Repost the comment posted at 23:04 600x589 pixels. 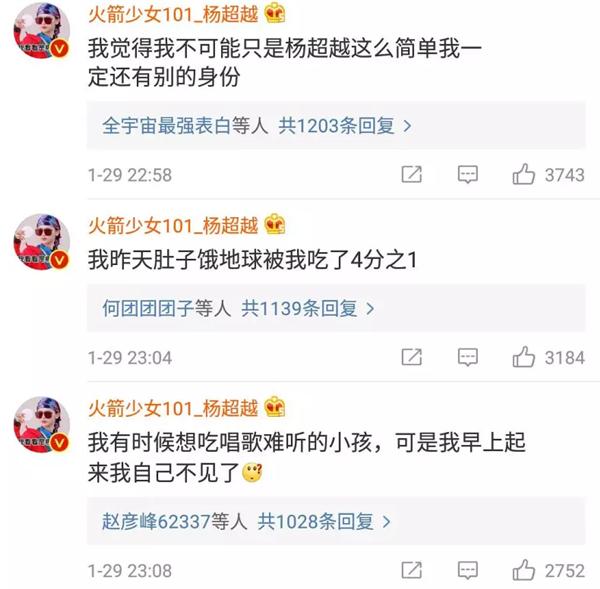[x=411, y=357]
